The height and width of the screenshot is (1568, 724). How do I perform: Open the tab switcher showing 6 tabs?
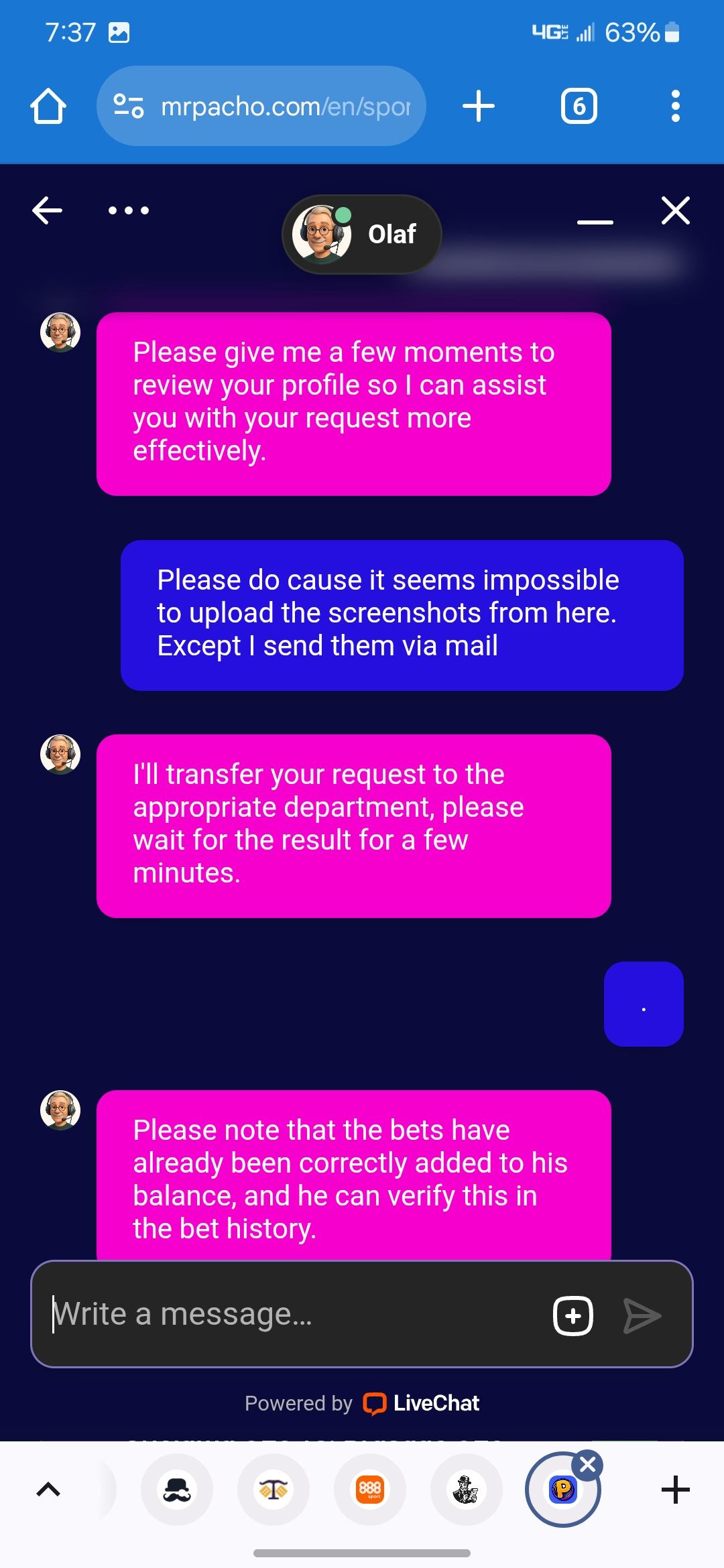tap(579, 107)
